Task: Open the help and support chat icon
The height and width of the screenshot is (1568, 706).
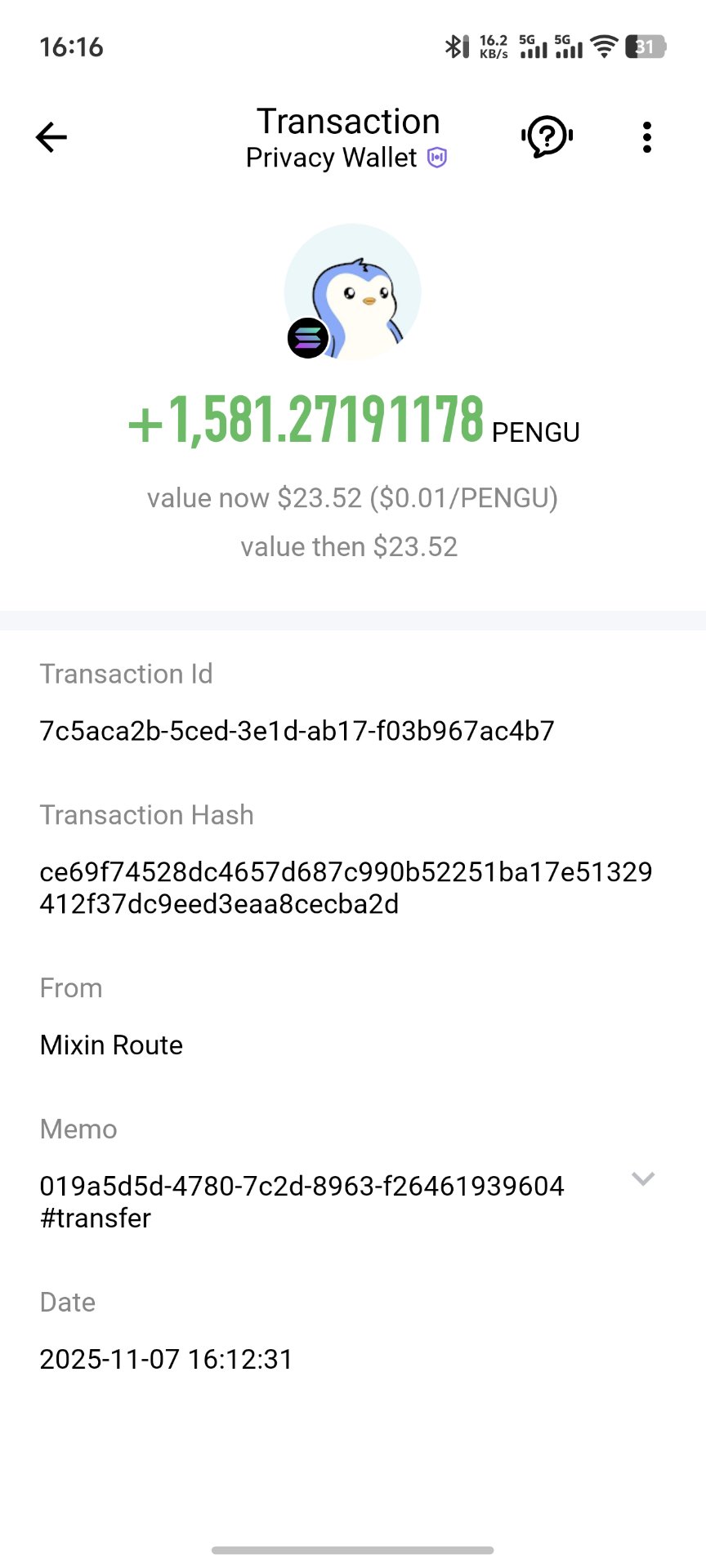Action: point(547,136)
